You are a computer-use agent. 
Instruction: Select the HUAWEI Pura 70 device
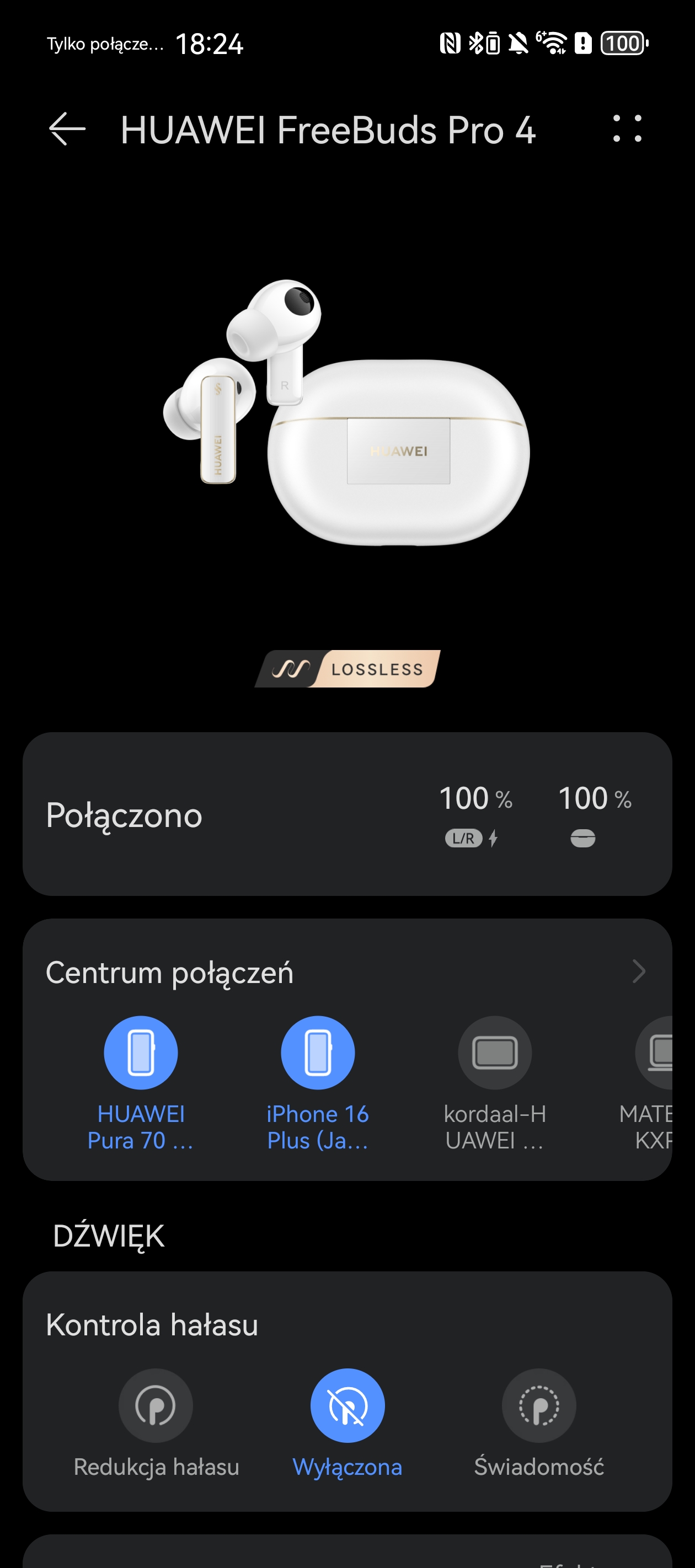(141, 1084)
